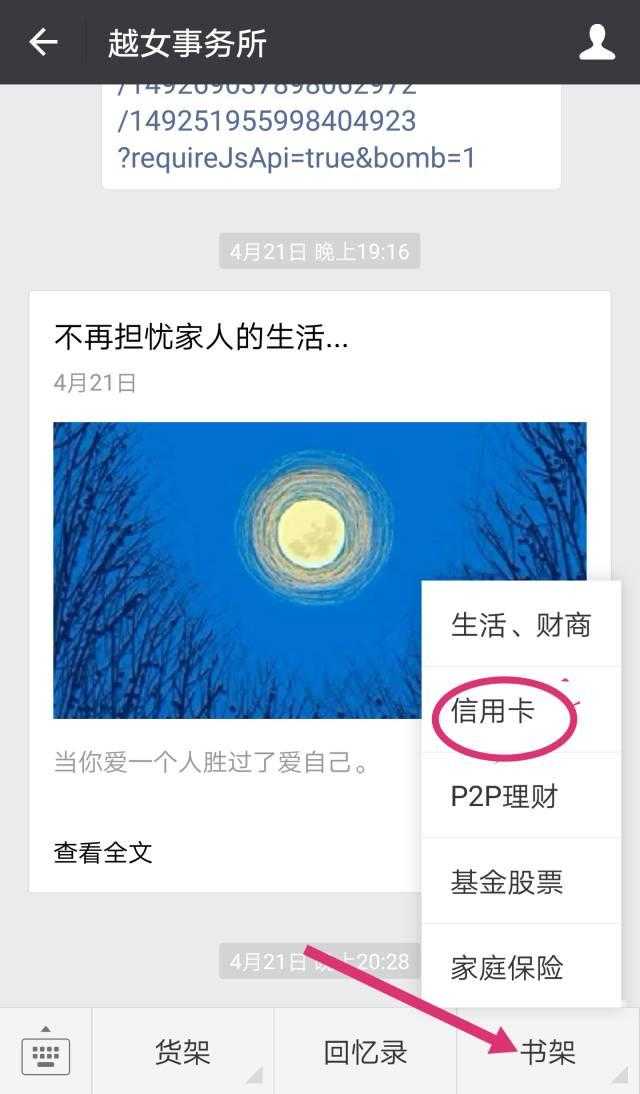Open the account profile icon
This screenshot has width=640, height=1094.
[597, 42]
